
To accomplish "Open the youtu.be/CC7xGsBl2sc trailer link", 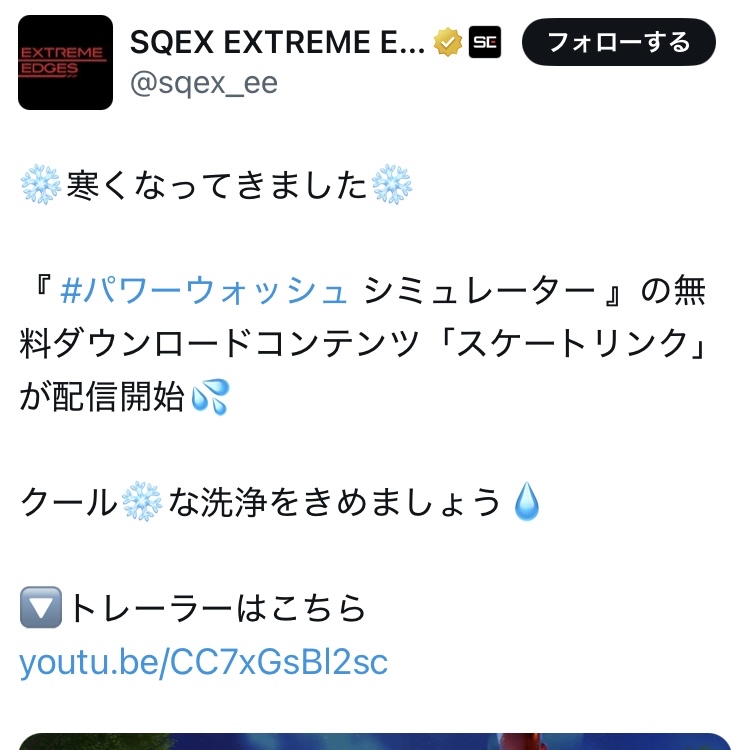I will (x=203, y=662).
